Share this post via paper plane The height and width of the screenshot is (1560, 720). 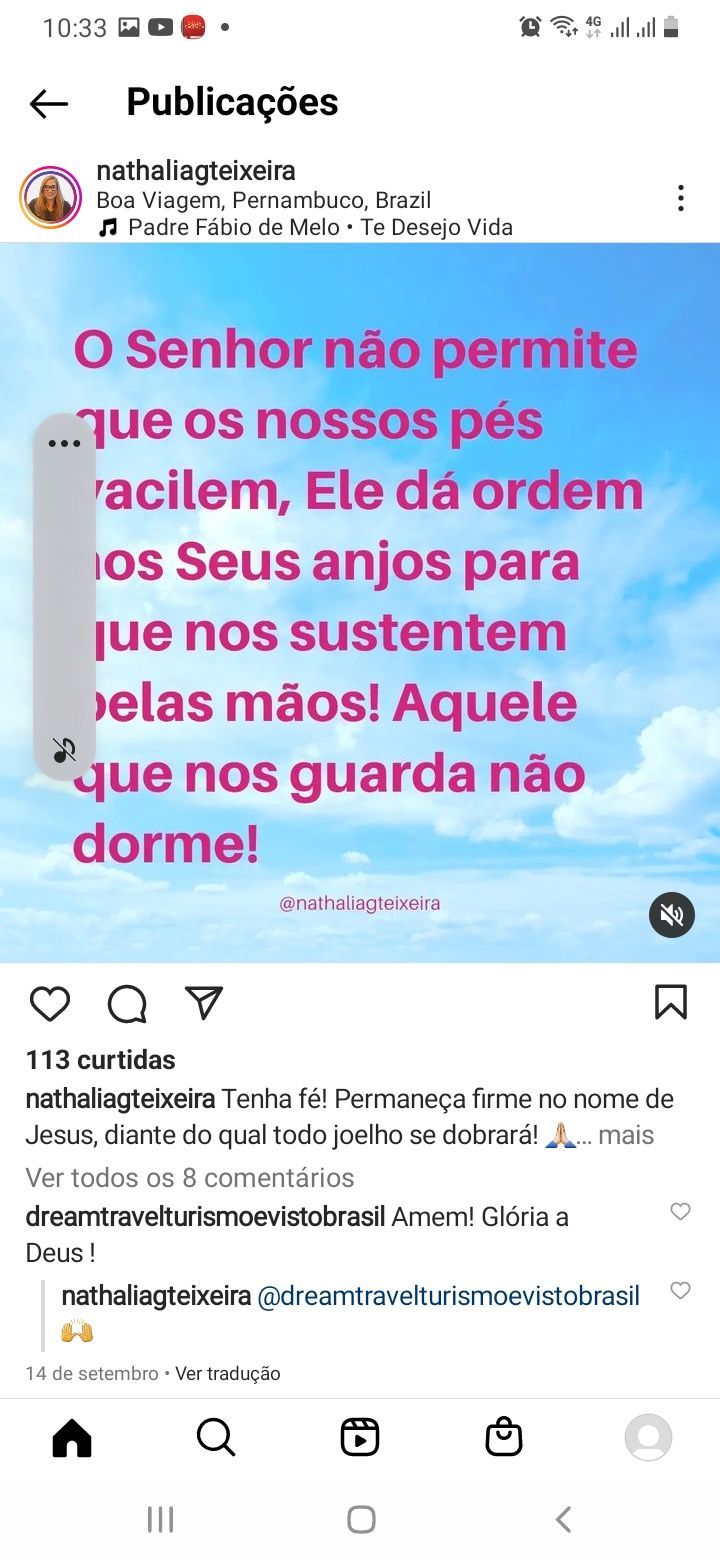(204, 1003)
